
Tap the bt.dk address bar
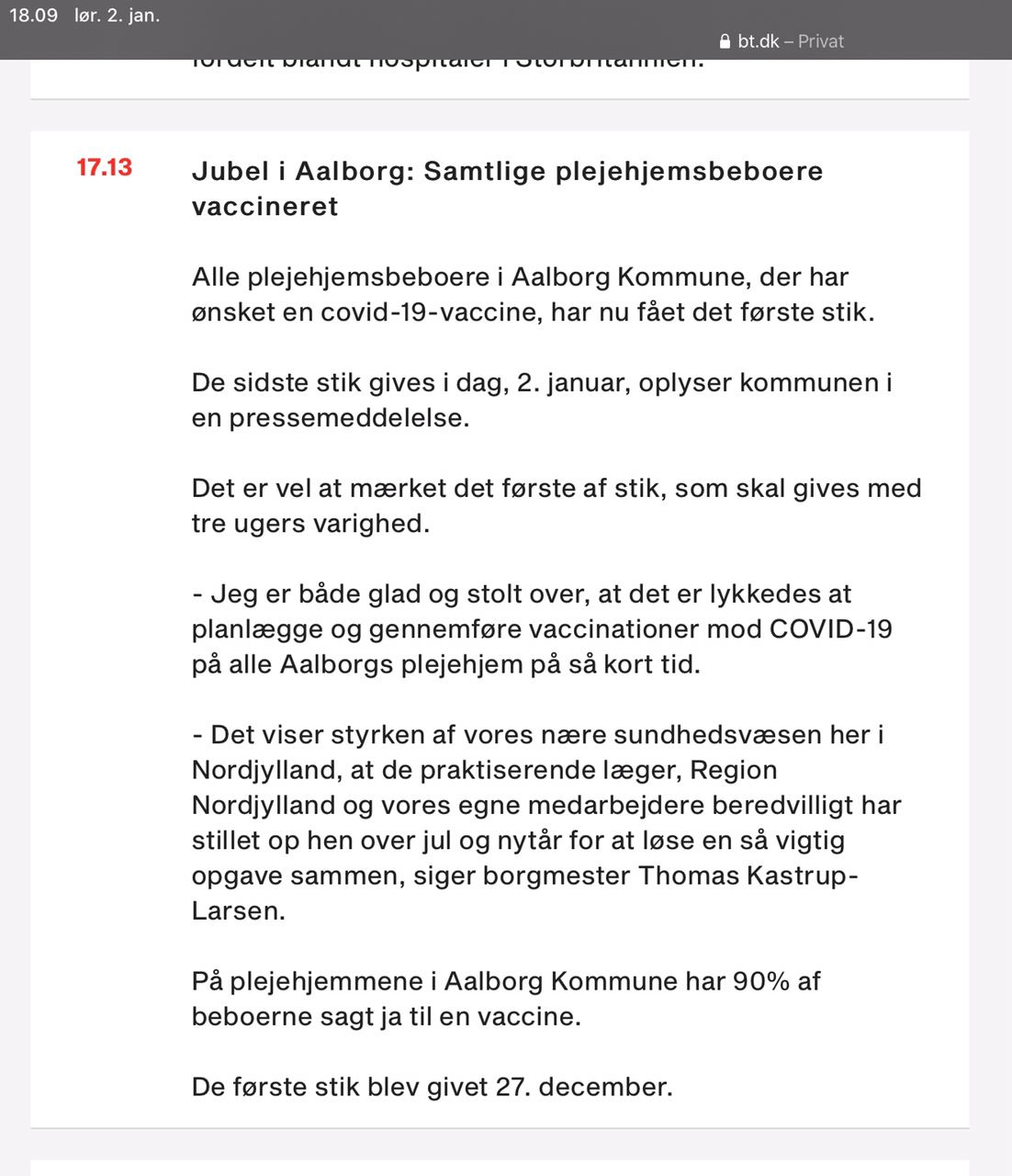click(x=781, y=41)
